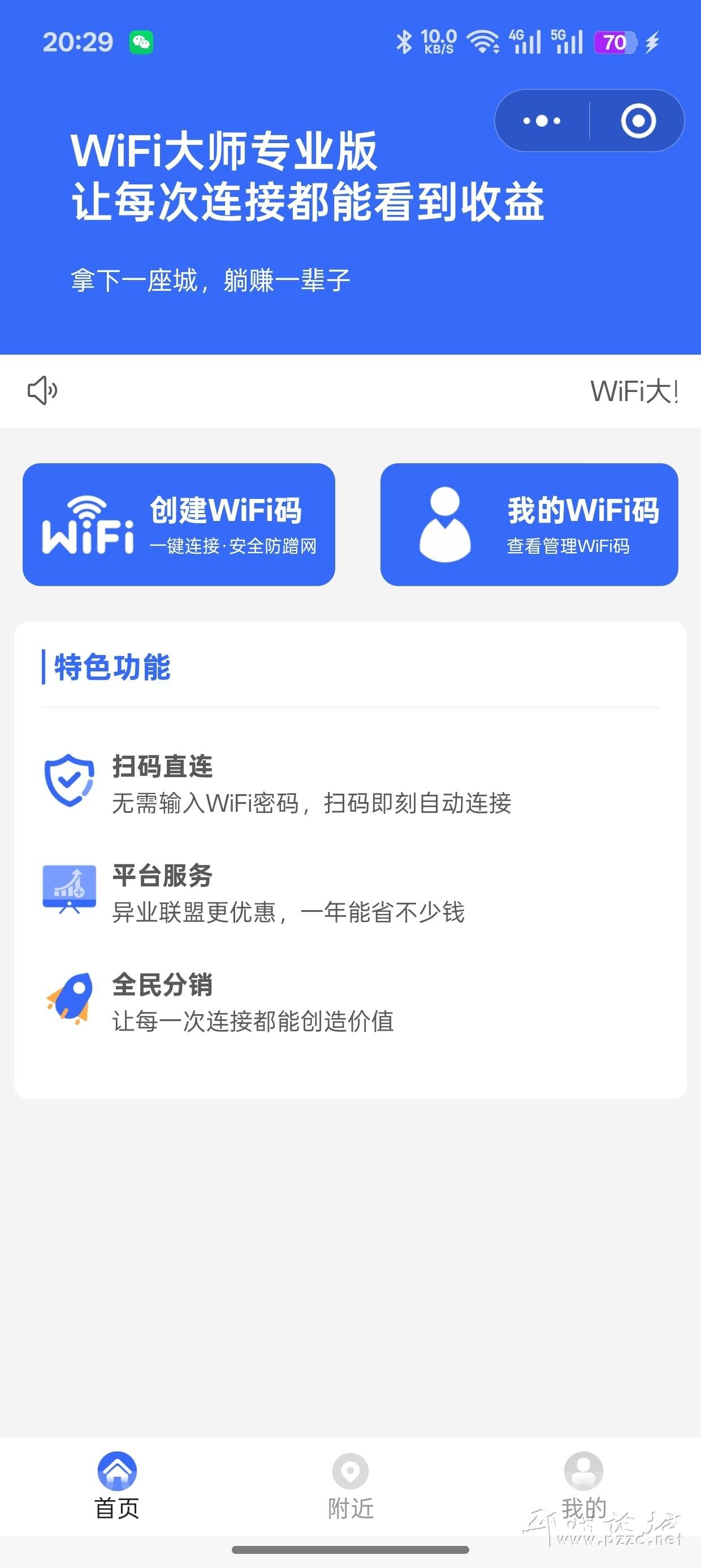Select the 首页 tab
The width and height of the screenshot is (701, 1568).
click(x=117, y=1487)
